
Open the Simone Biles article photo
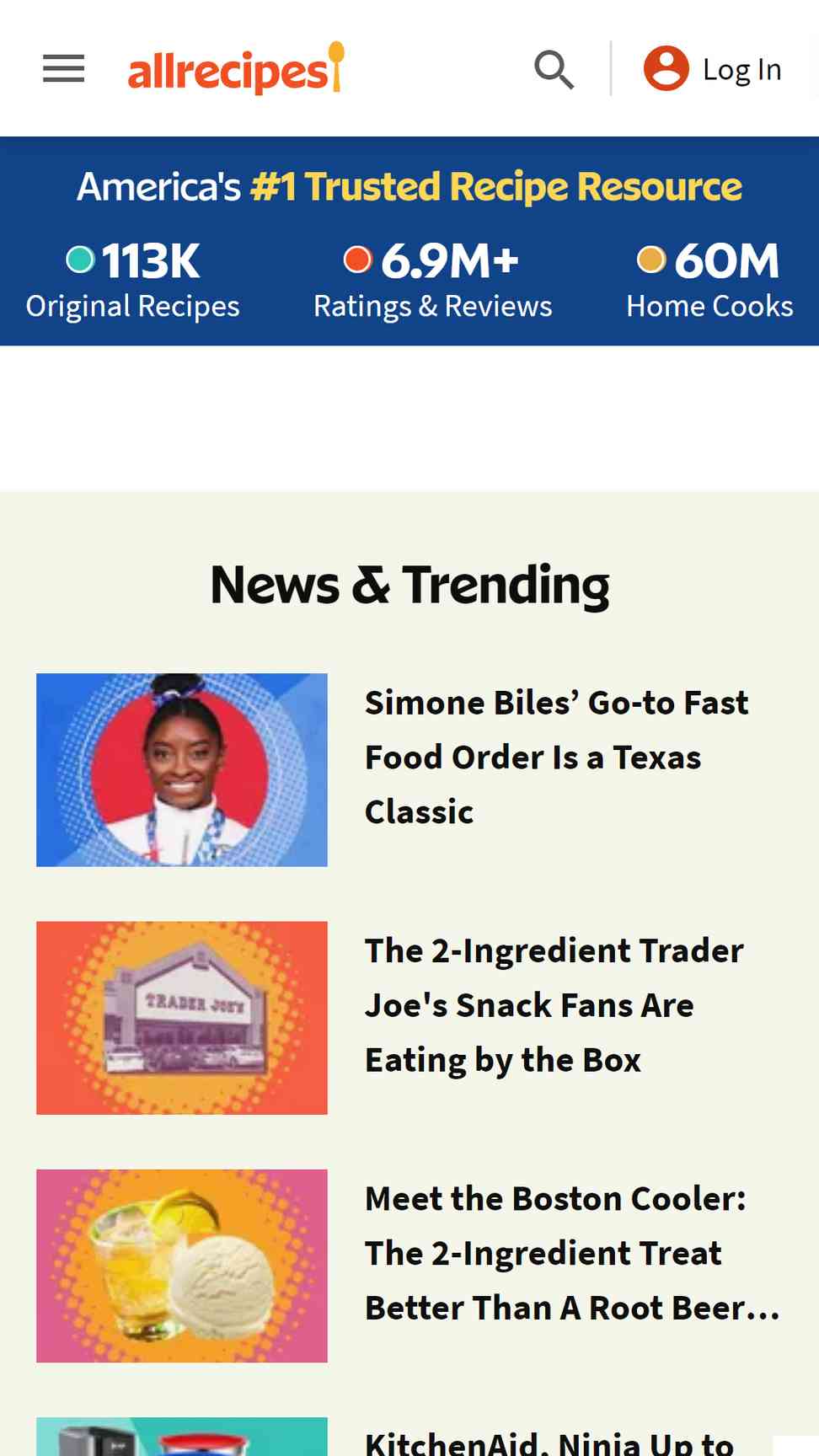182,770
